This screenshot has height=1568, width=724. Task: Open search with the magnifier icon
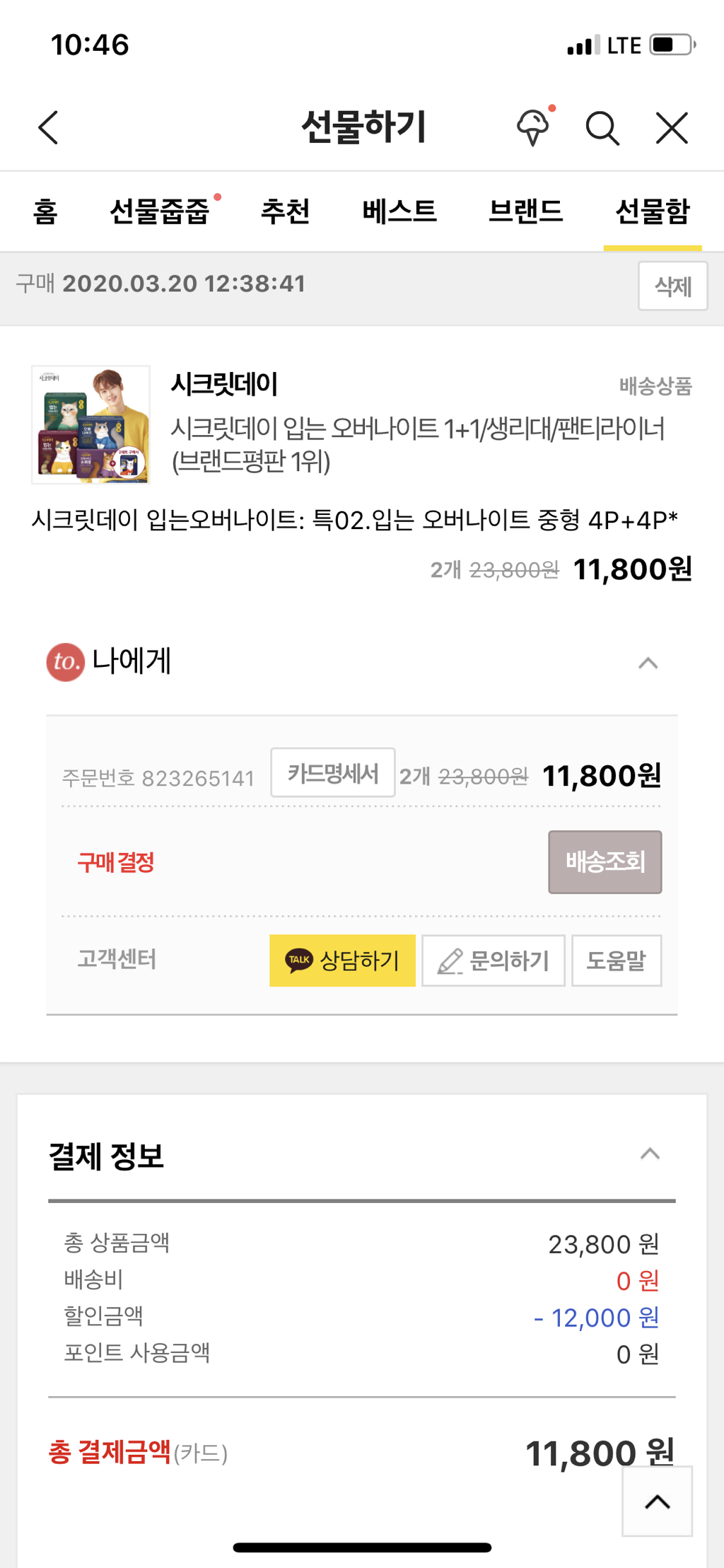point(602,128)
